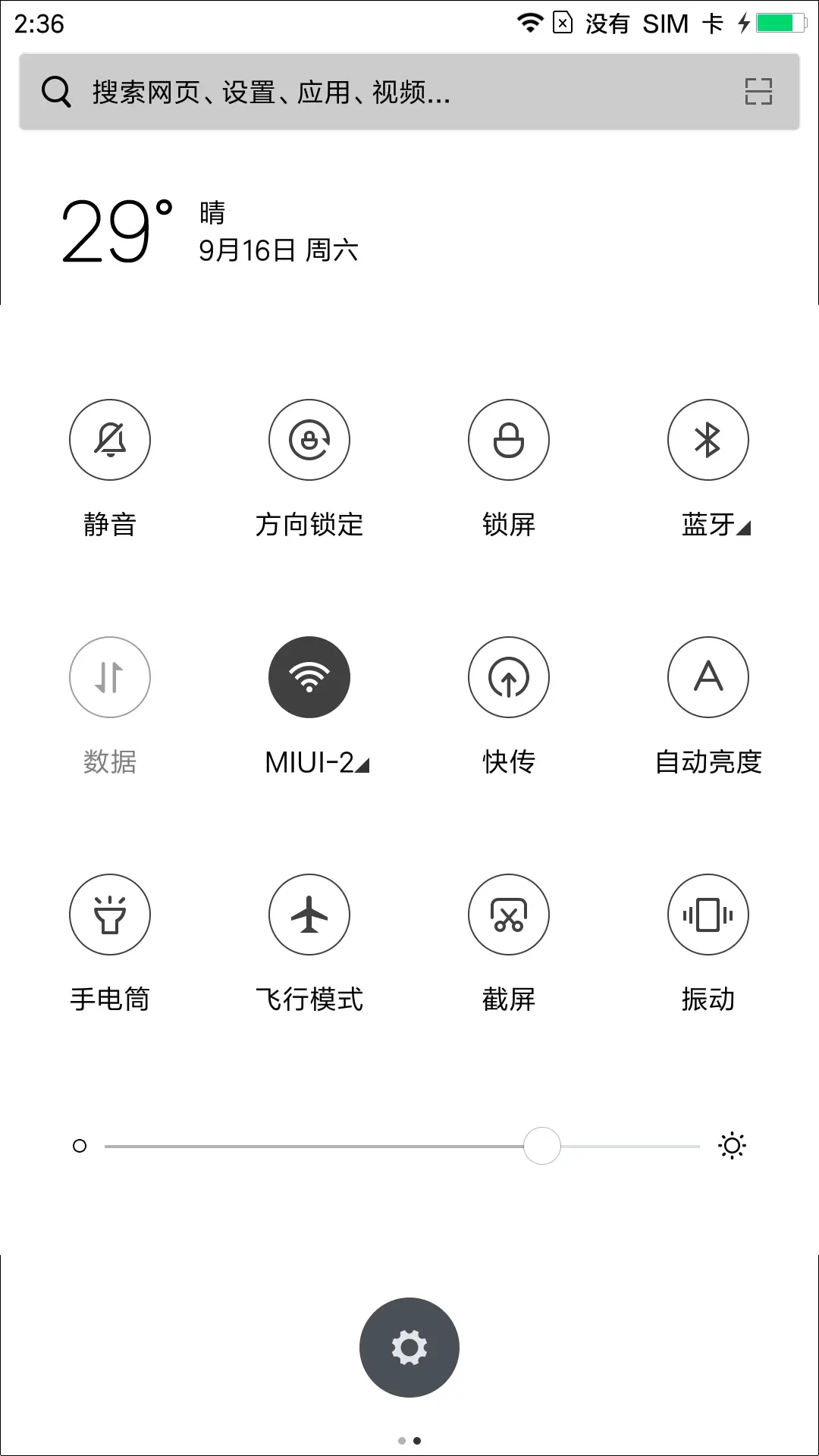Toggle the 静音 (Mute) quick setting
This screenshot has height=1456, width=819.
pyautogui.click(x=109, y=440)
